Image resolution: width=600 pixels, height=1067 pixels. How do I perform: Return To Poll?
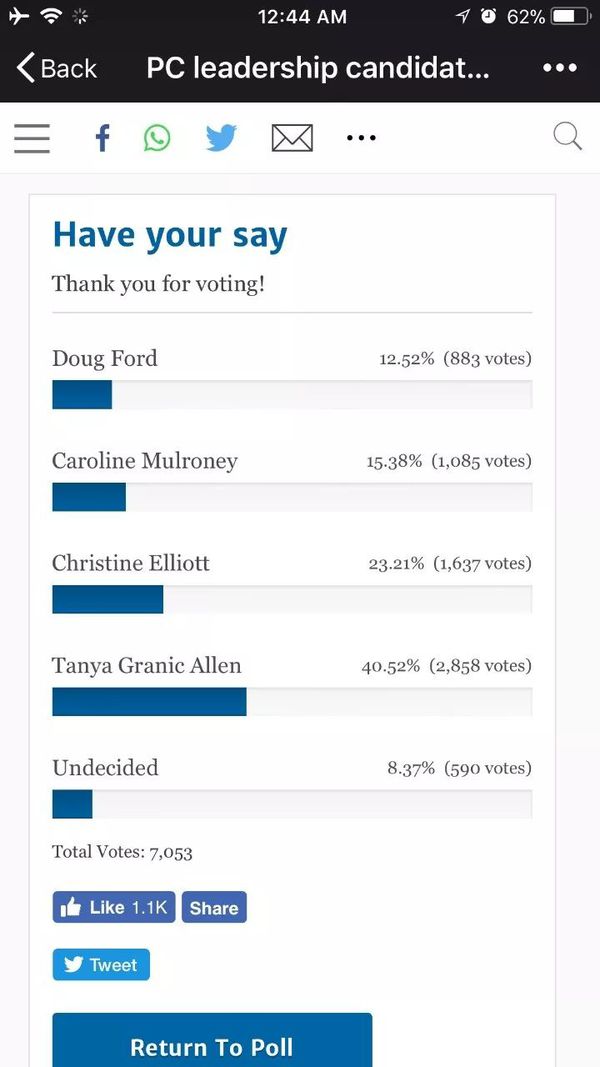212,1045
